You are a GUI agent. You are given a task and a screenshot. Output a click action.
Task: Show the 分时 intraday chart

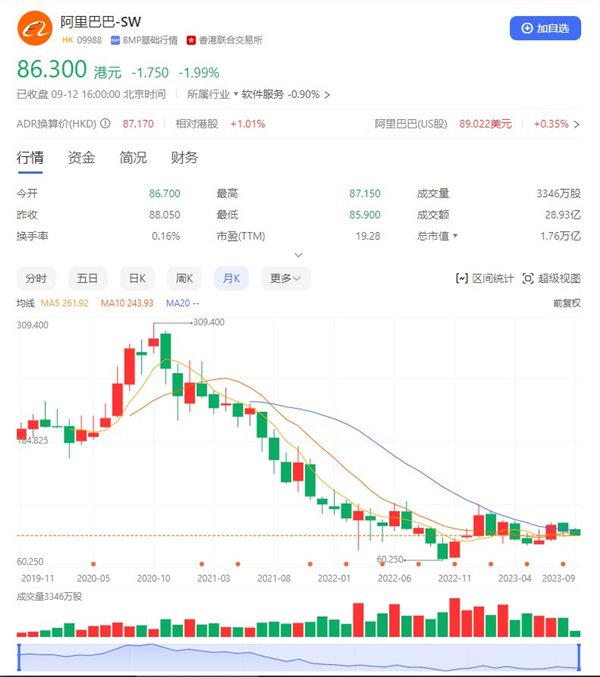tap(36, 278)
